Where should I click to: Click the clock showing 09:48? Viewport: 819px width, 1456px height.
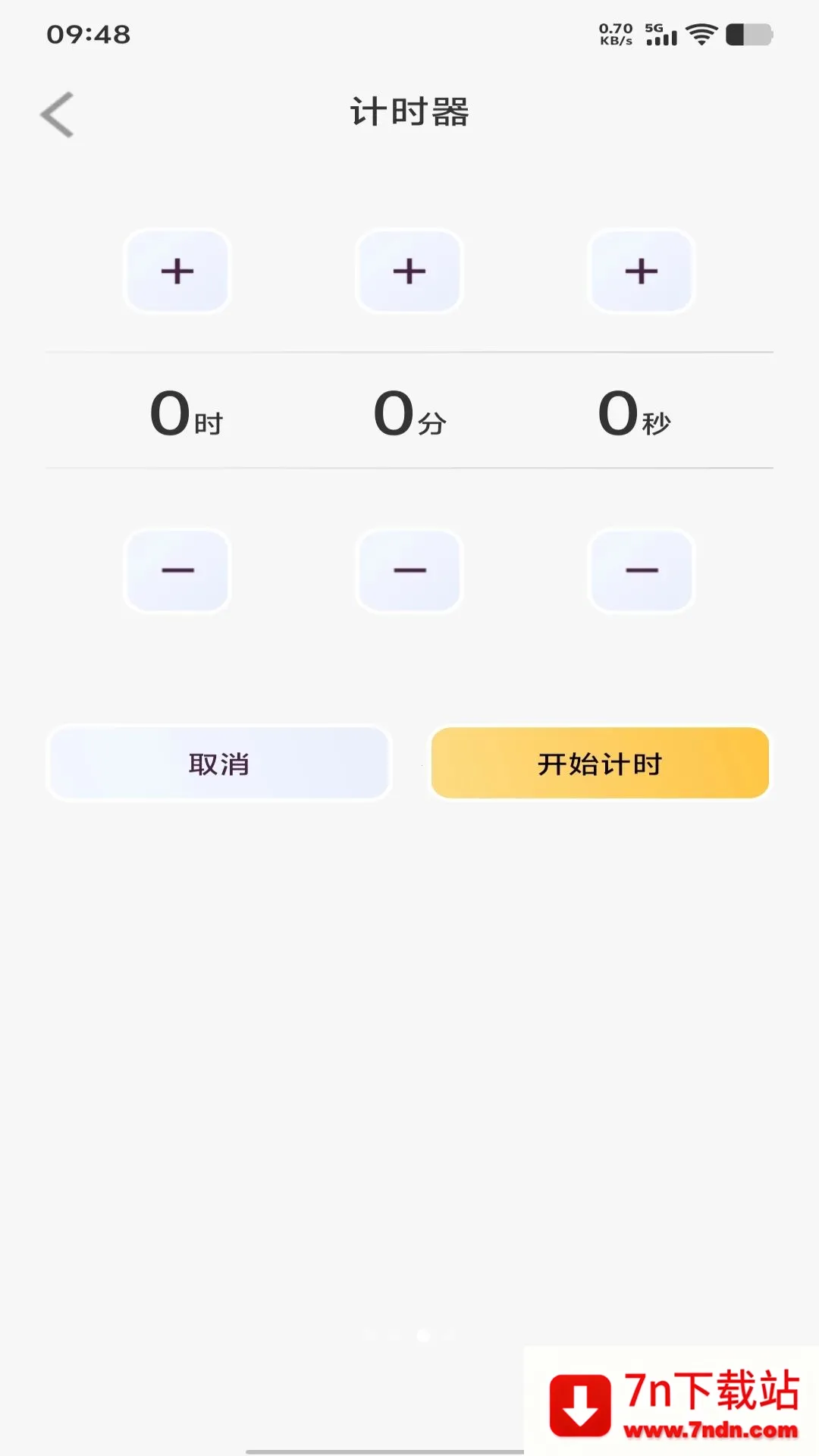89,33
